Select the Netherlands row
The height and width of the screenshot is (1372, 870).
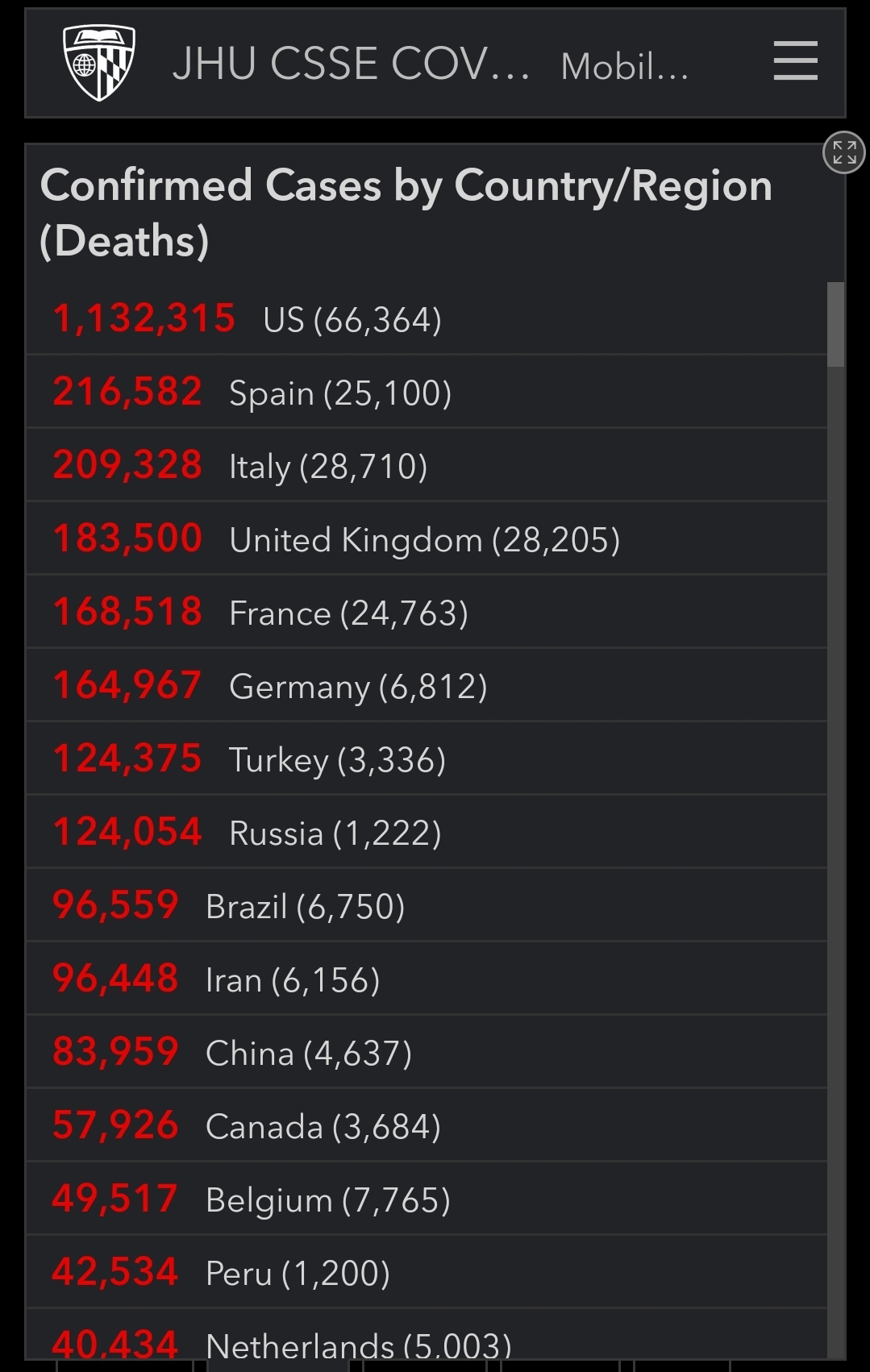point(427,1334)
